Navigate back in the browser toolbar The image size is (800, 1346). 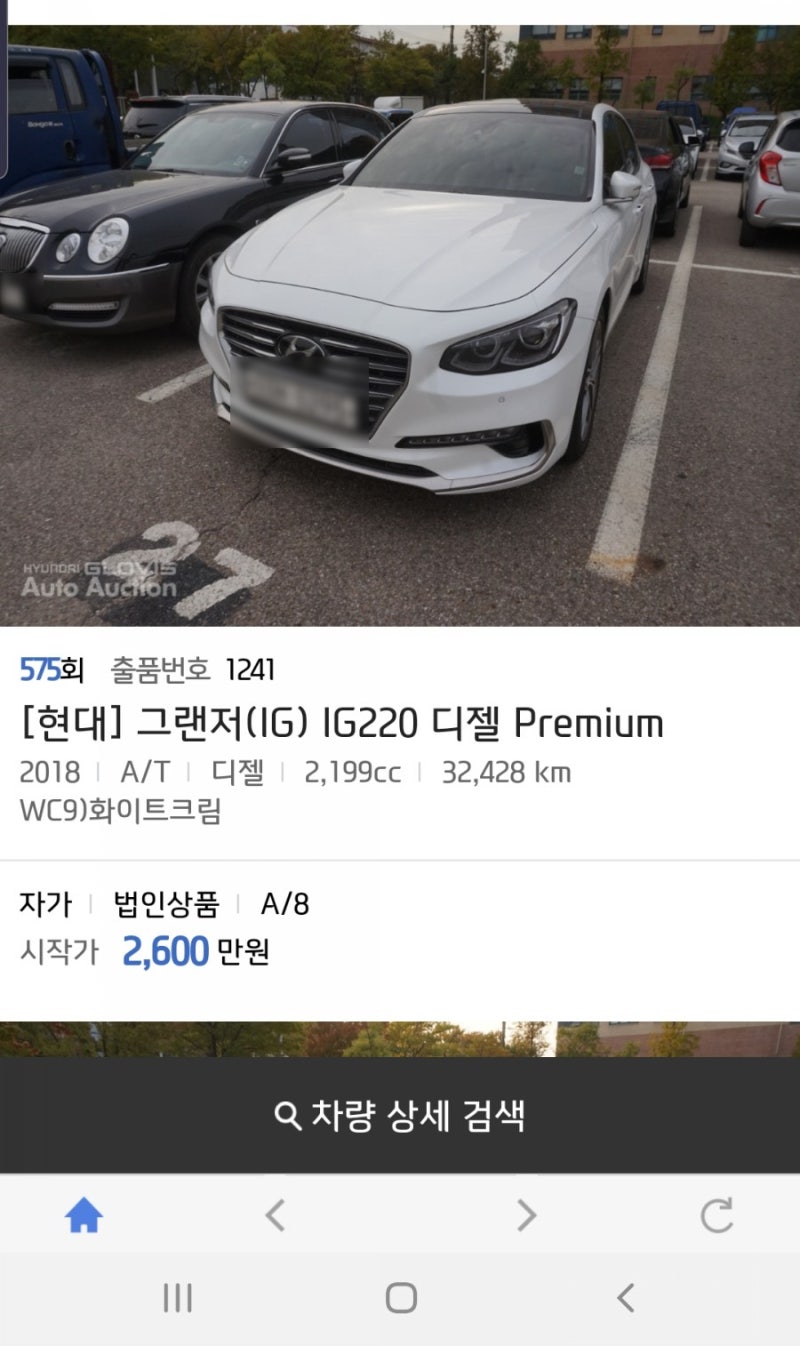[x=275, y=1215]
